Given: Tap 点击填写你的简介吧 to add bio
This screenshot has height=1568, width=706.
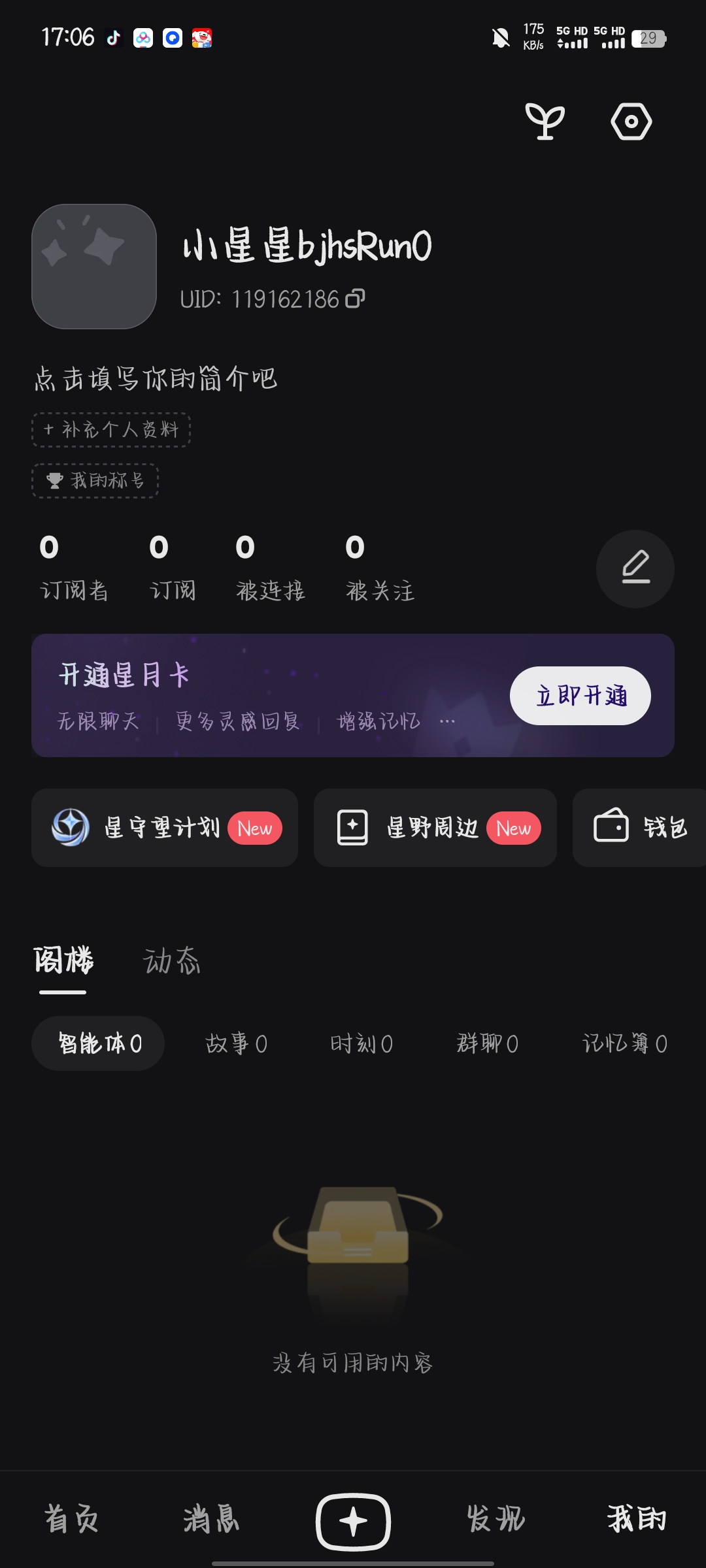Looking at the screenshot, I should pos(156,379).
